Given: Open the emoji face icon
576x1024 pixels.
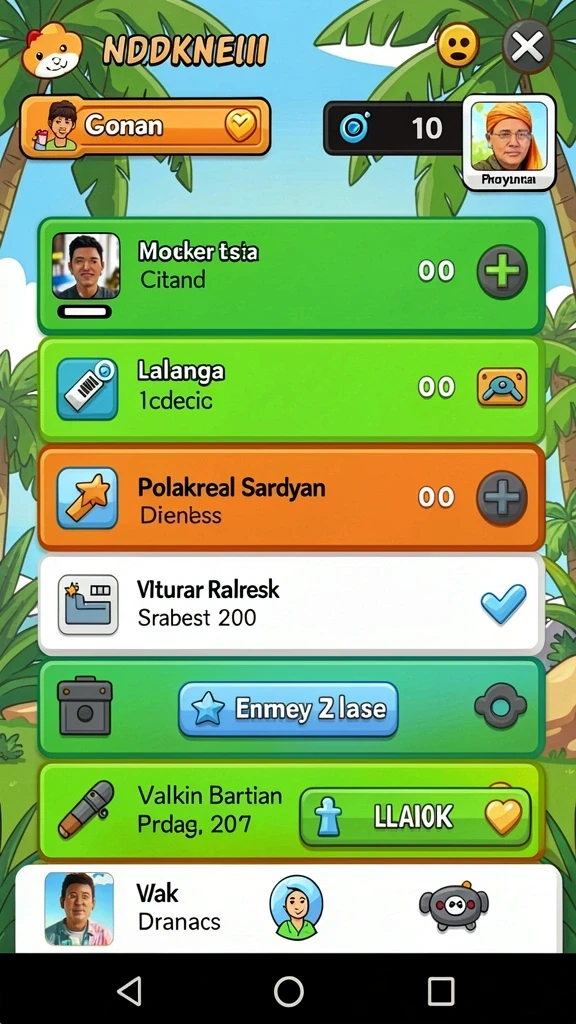Looking at the screenshot, I should point(458,45).
